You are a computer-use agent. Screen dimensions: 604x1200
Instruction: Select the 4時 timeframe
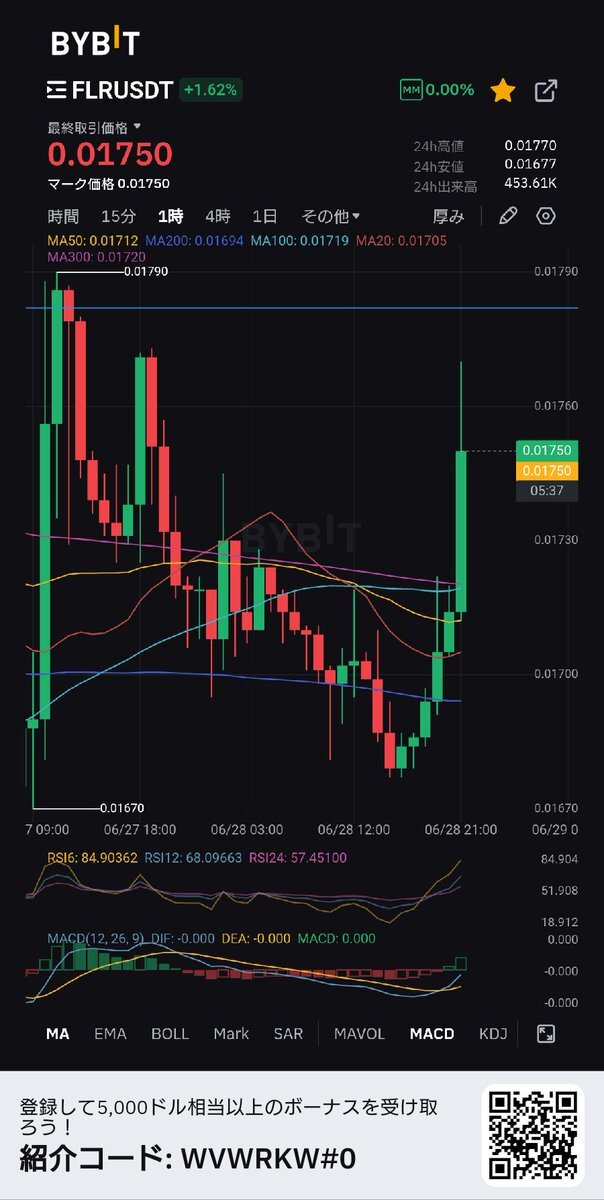217,216
